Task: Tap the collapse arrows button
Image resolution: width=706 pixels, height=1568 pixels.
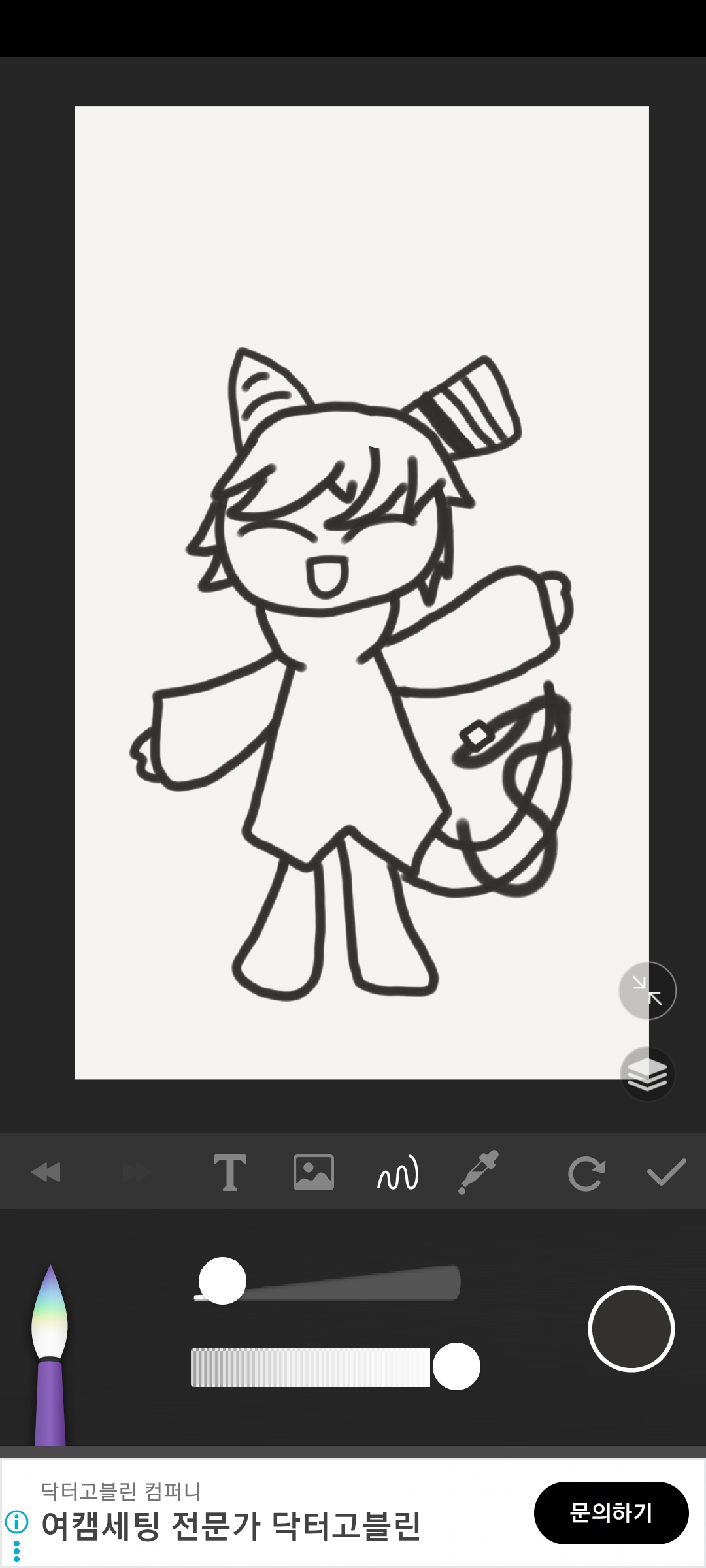Action: 647,990
